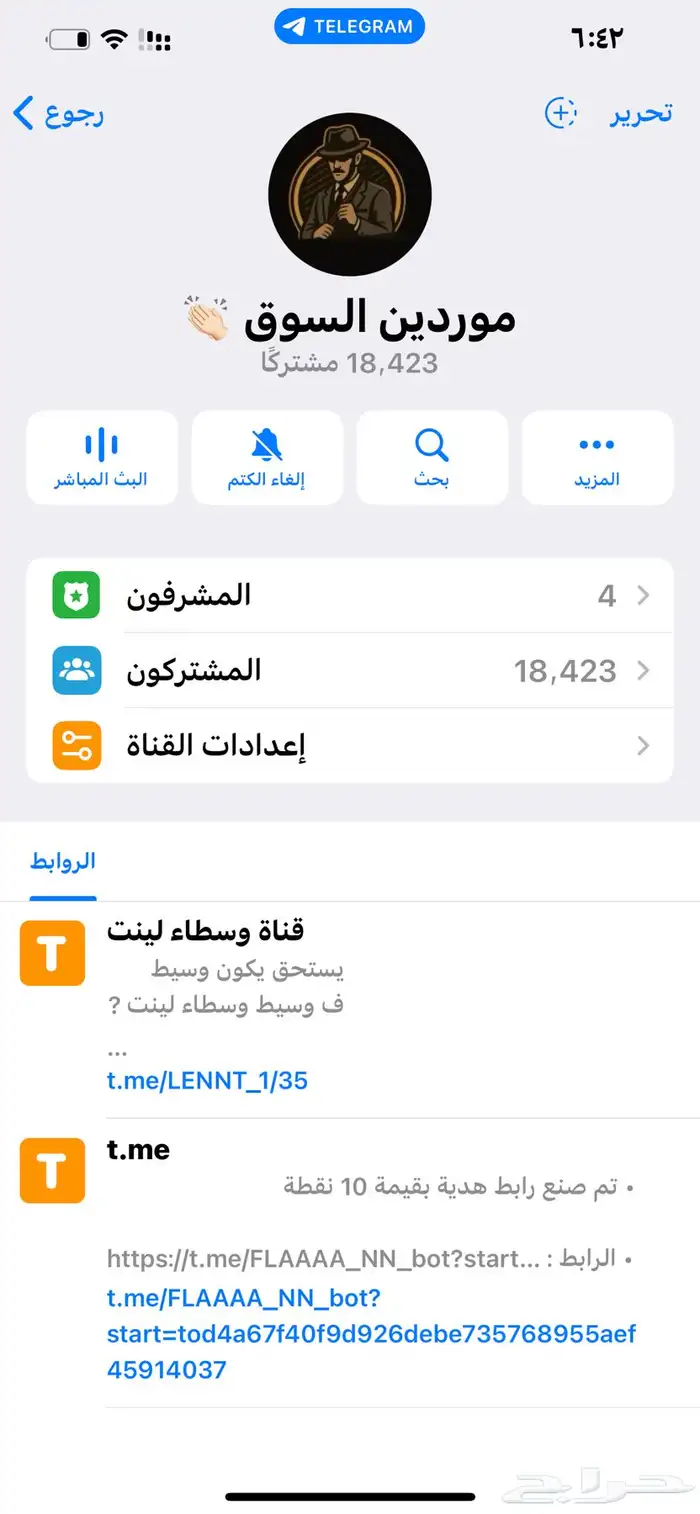Viewport: 700px width, 1514px height.
Task: Search the channel with بحث
Action: [432, 458]
